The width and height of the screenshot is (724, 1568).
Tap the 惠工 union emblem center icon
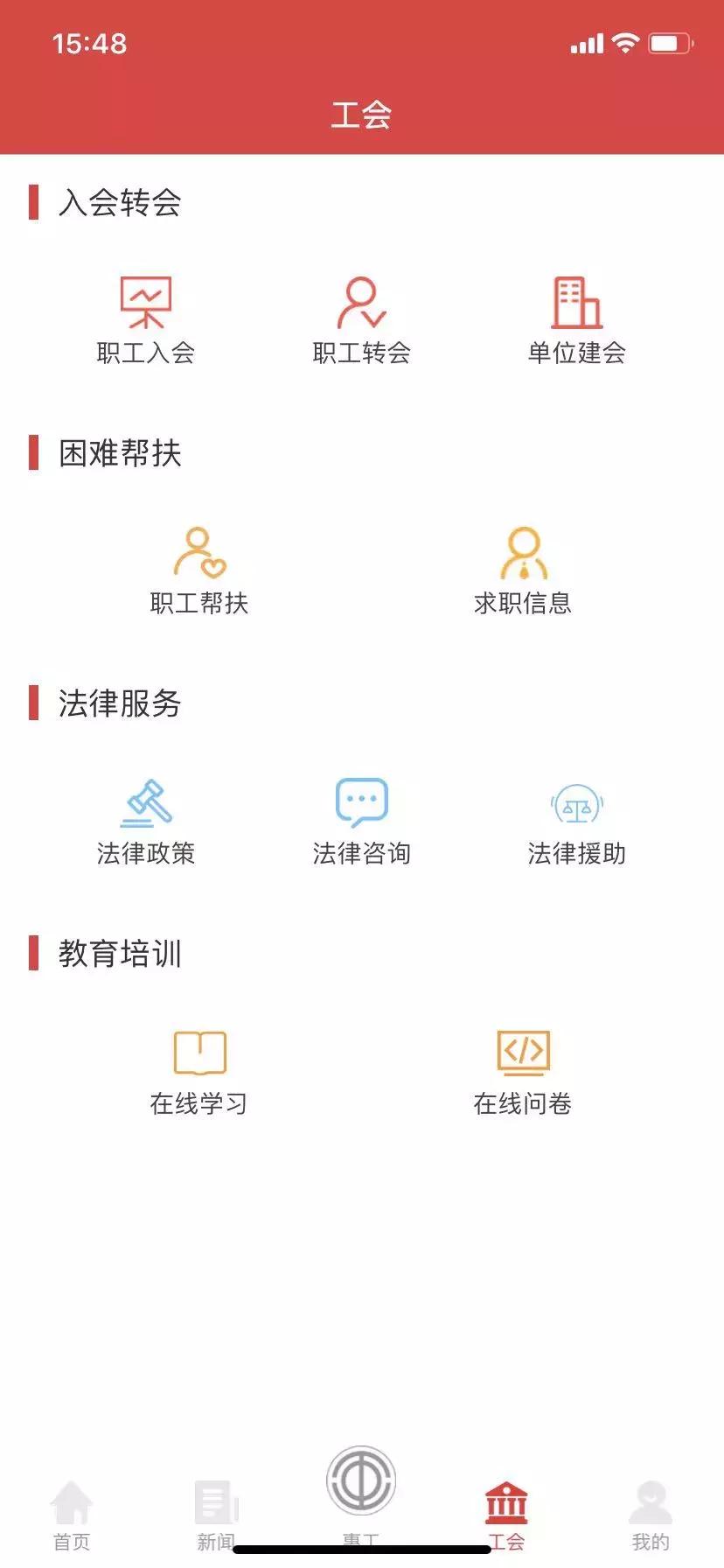pos(362,1479)
